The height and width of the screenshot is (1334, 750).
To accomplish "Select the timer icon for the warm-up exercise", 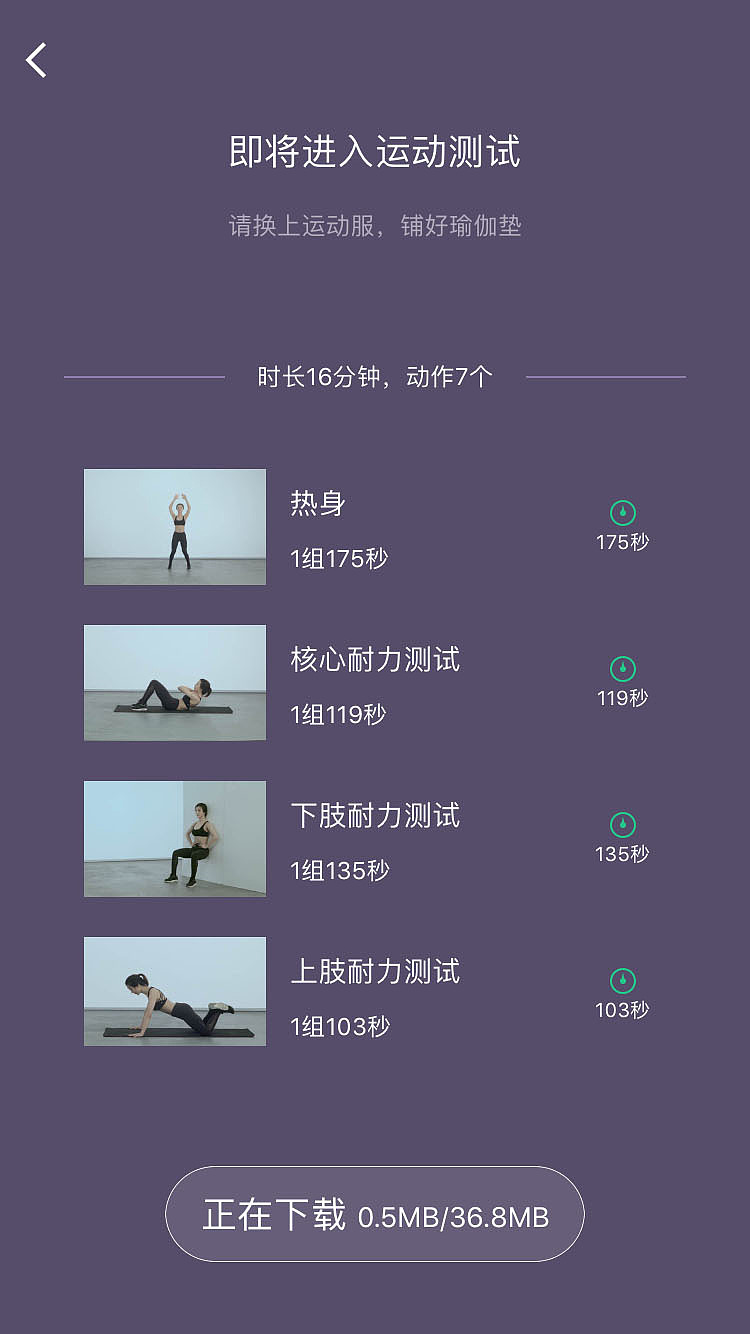I will 622,511.
